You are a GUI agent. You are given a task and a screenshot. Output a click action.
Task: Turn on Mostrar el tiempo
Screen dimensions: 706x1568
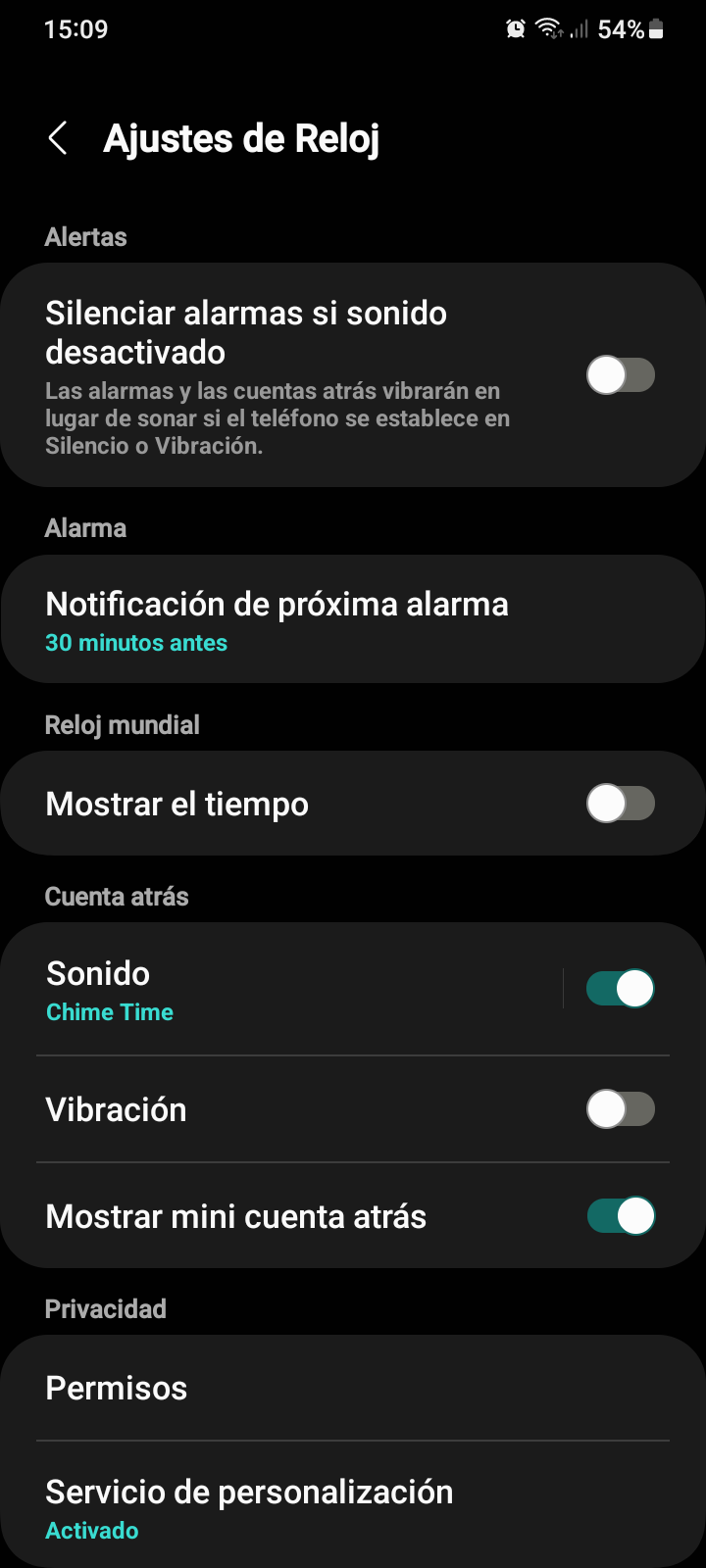pyautogui.click(x=620, y=804)
